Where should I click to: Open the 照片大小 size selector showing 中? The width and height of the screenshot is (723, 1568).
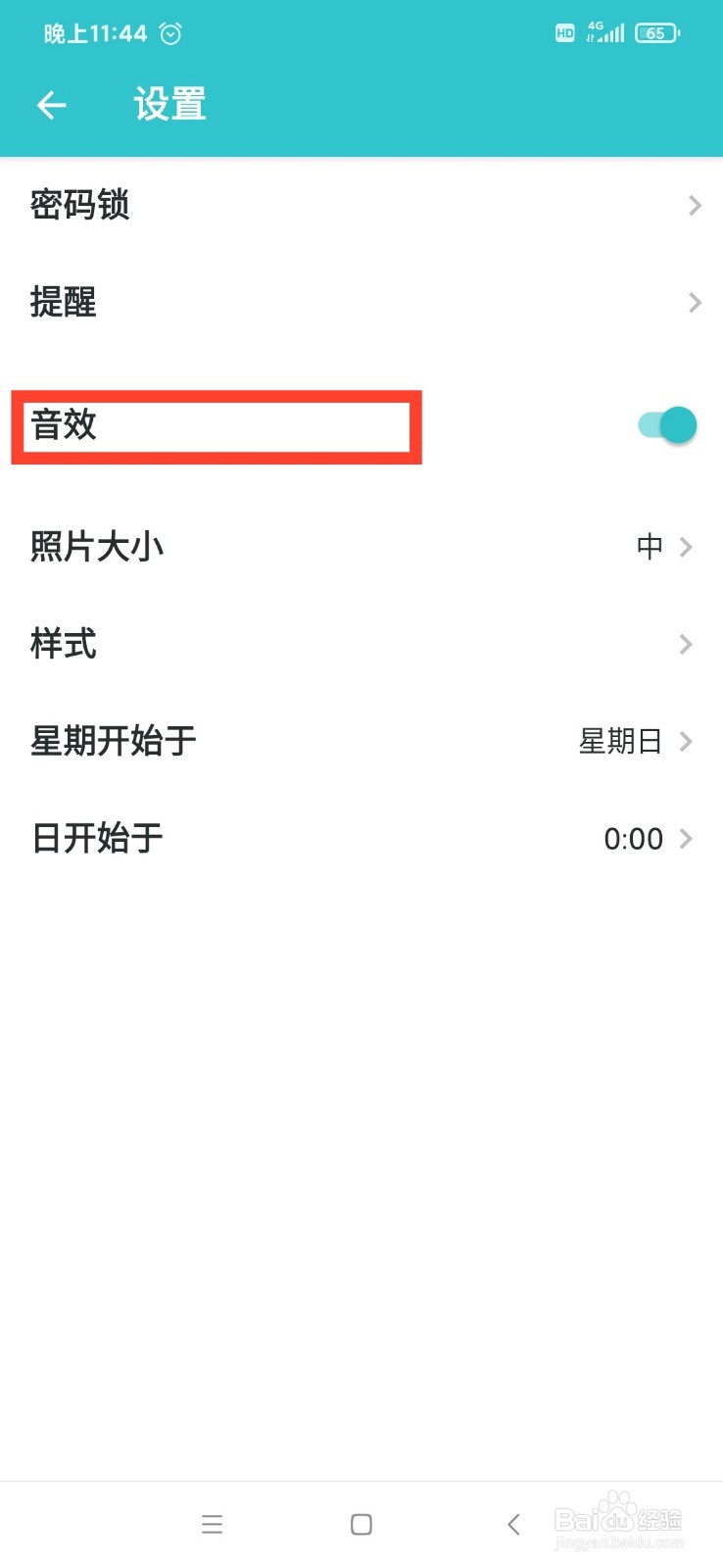tap(651, 547)
